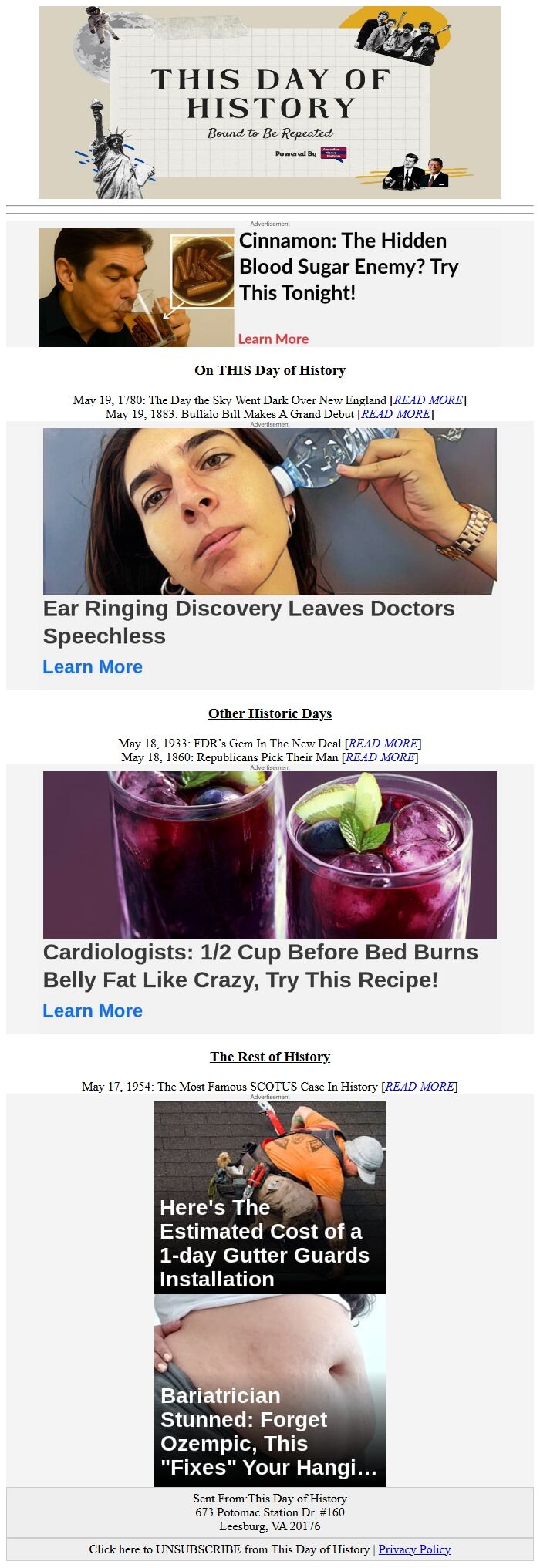Click here to unsubscribe from This Day of History
Viewport: 540px width, 1568px height.
pos(229,1549)
